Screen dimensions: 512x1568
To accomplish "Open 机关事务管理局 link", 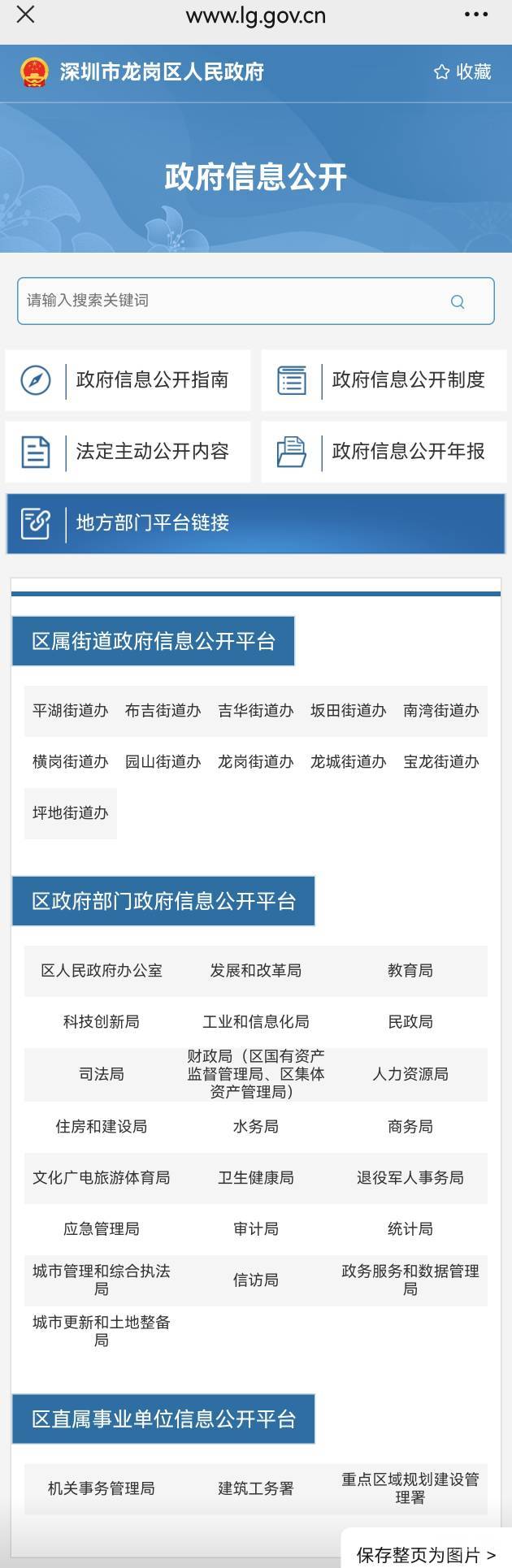I will [102, 1488].
